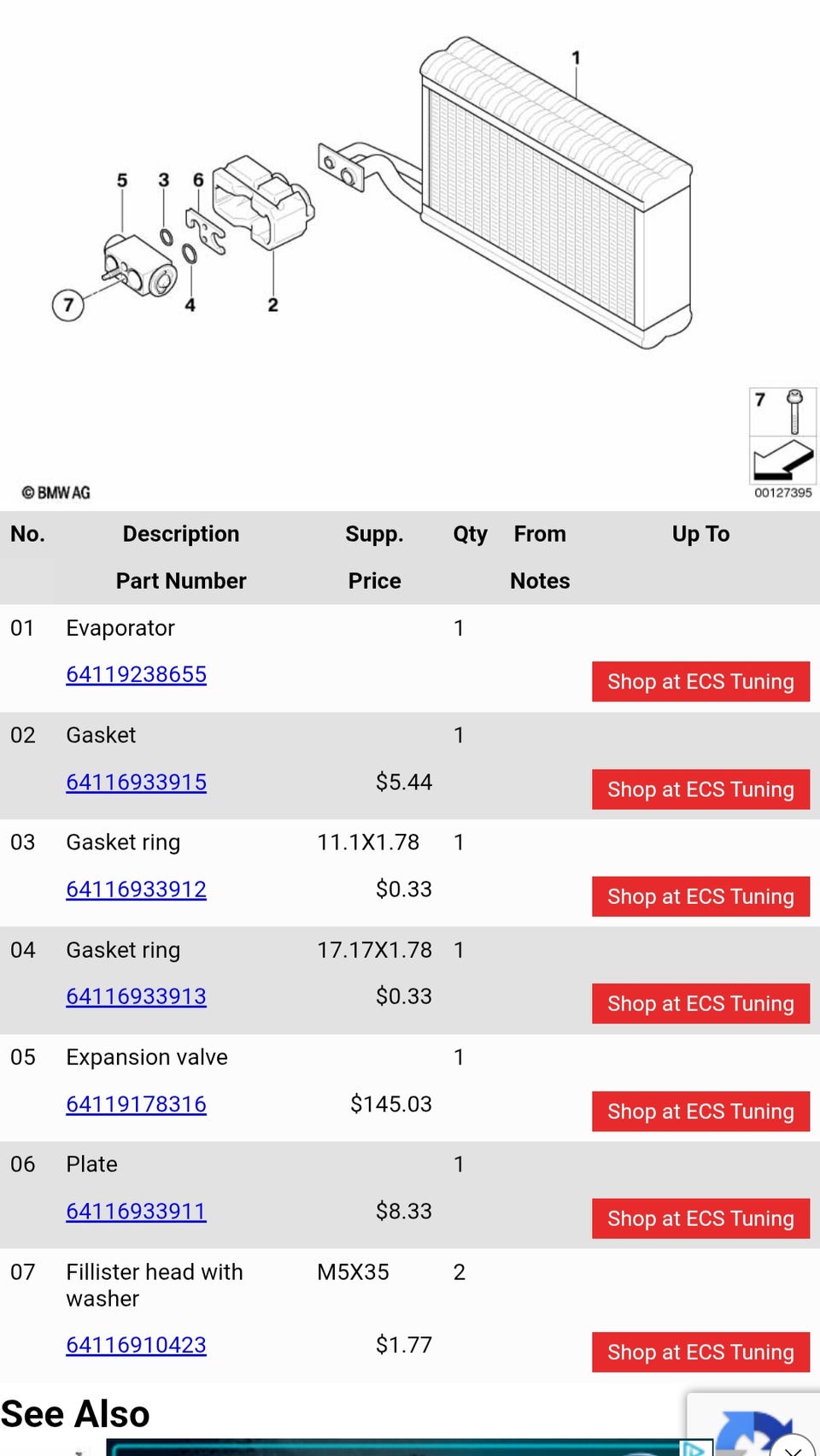The width and height of the screenshot is (820, 1456).
Task: Open part number 64119238655 link
Action: [136, 674]
